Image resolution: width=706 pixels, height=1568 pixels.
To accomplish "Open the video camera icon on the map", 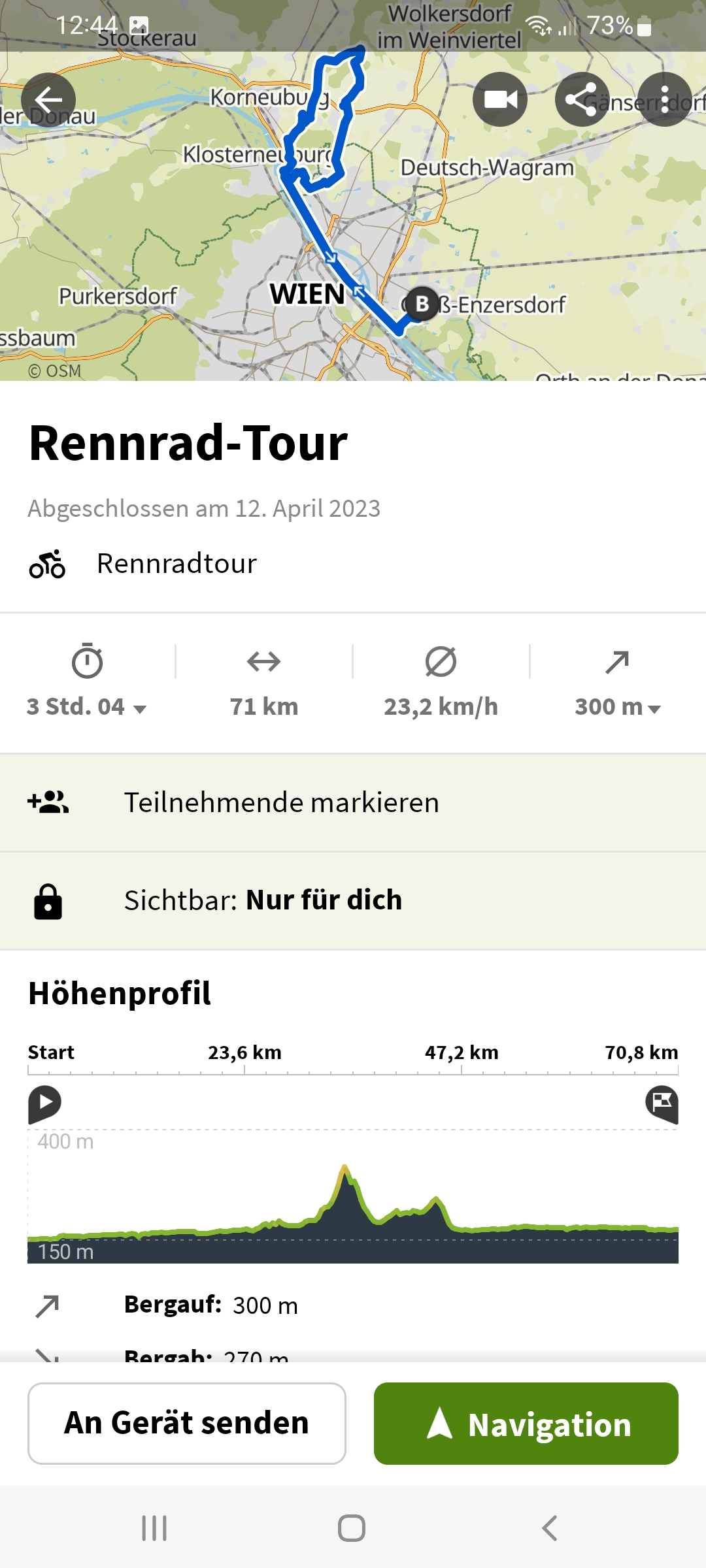I will (x=500, y=99).
